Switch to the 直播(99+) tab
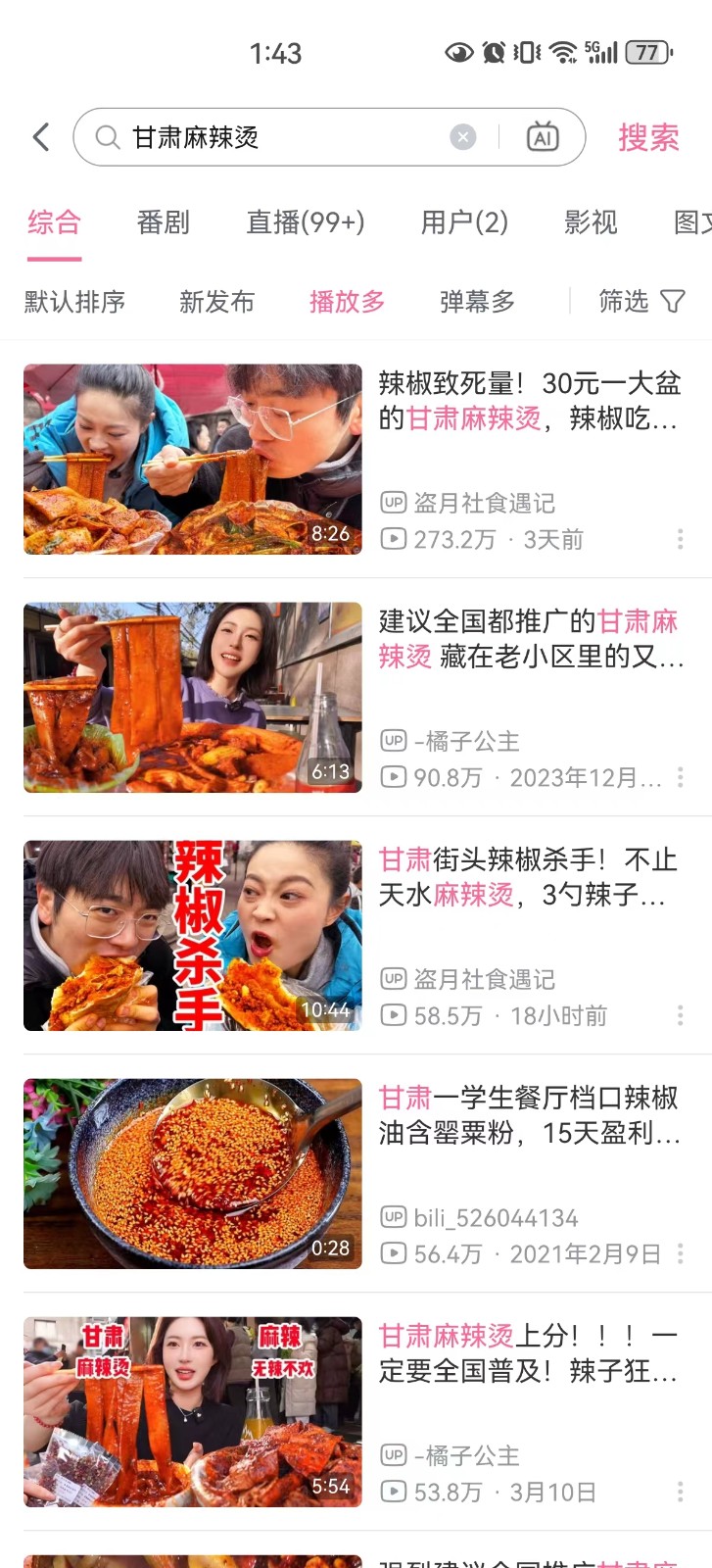This screenshot has height=1568, width=712. [305, 222]
